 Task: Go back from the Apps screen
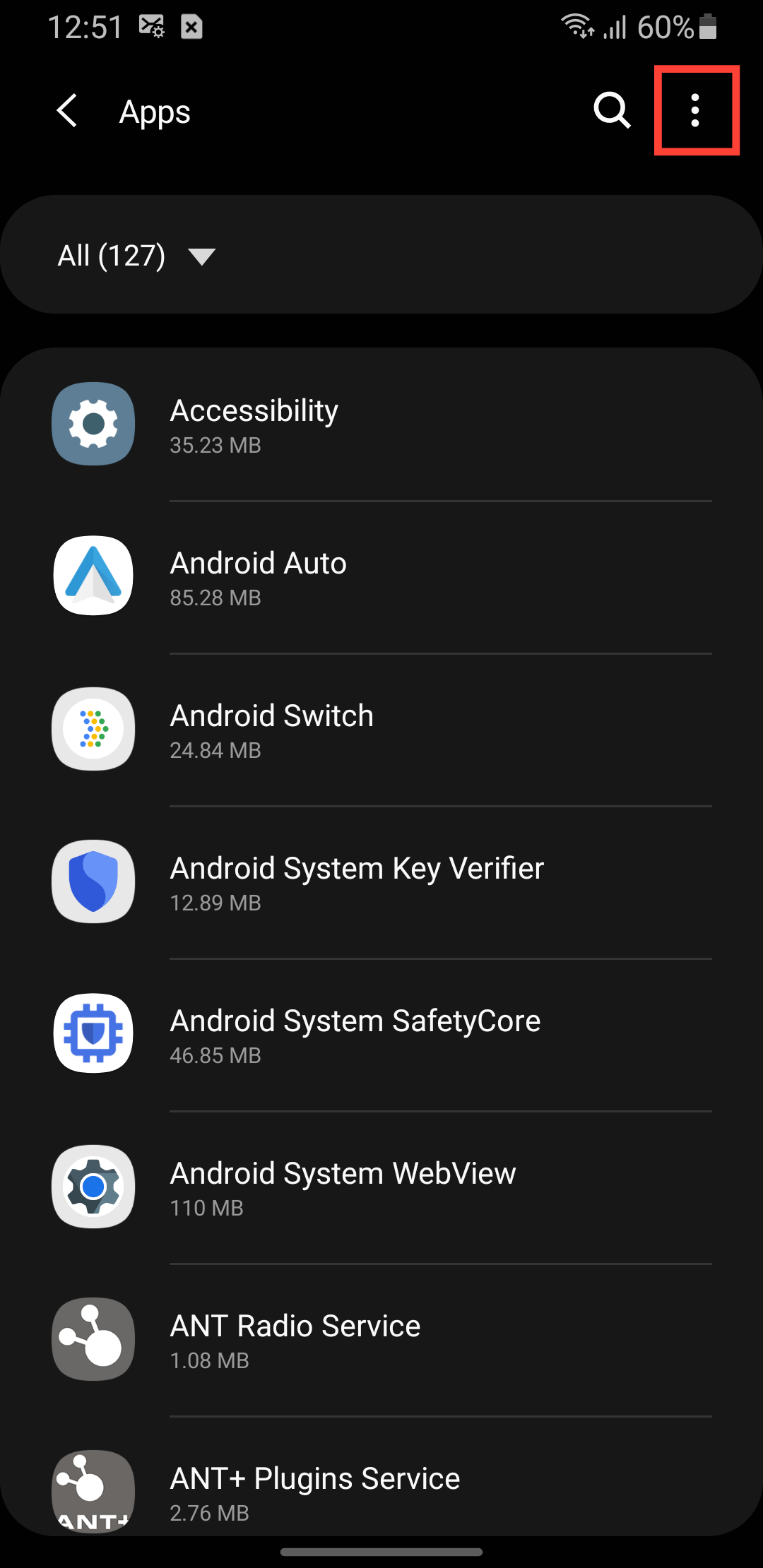coord(67,111)
